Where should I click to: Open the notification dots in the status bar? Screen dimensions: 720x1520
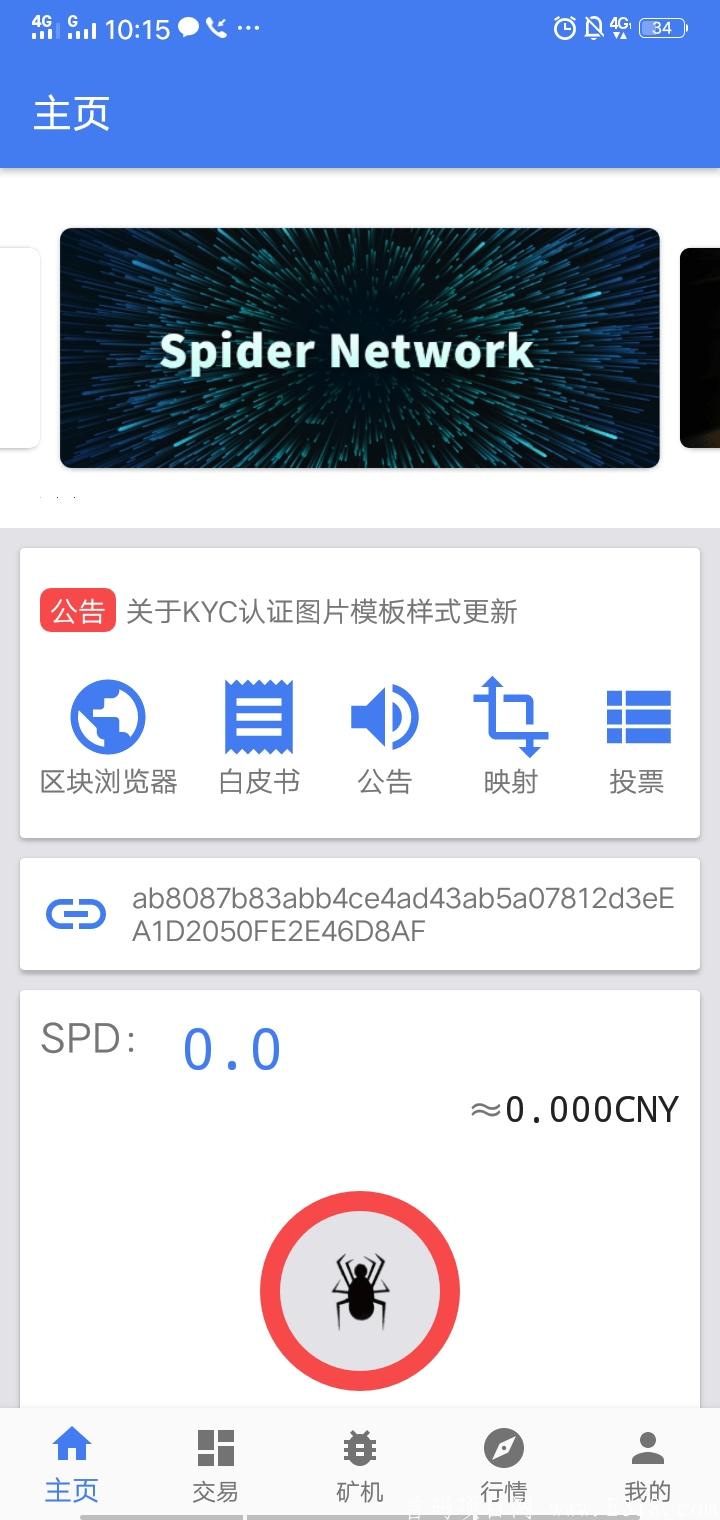pos(248,27)
